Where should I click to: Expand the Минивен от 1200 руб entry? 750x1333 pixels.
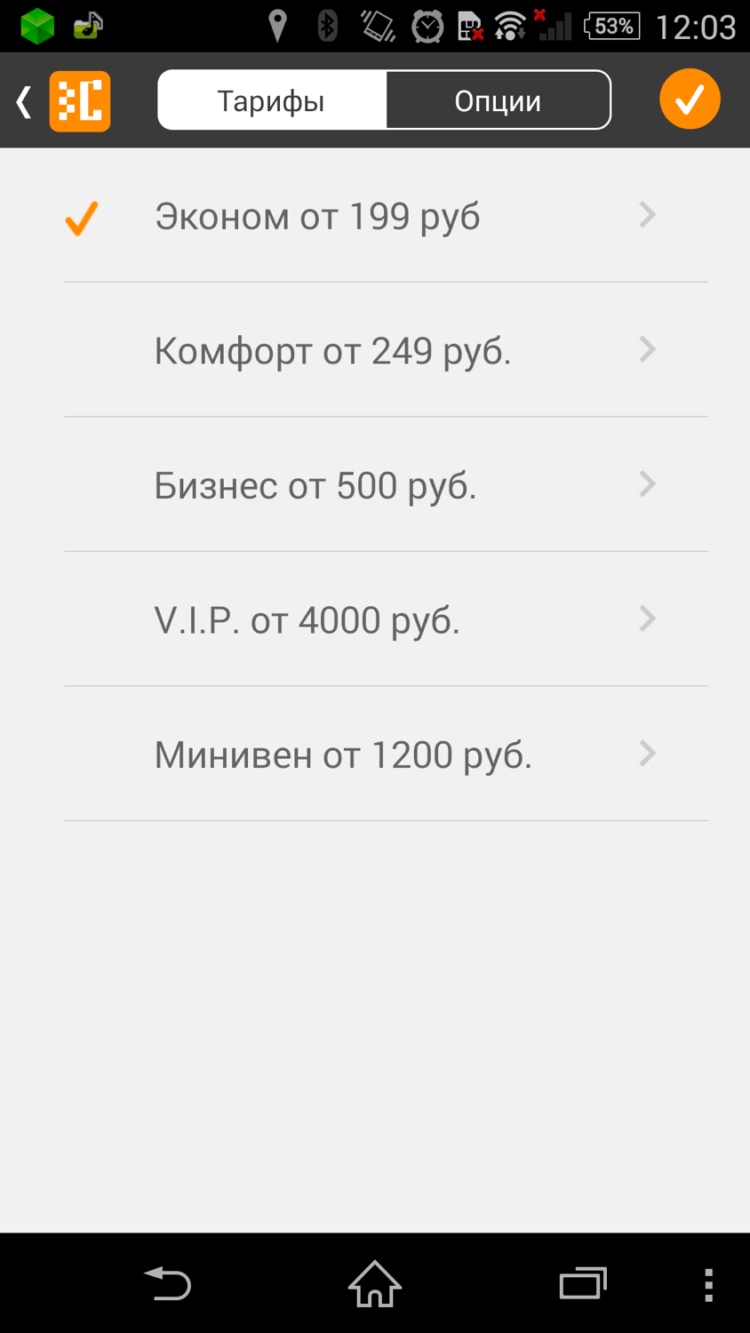coord(647,754)
